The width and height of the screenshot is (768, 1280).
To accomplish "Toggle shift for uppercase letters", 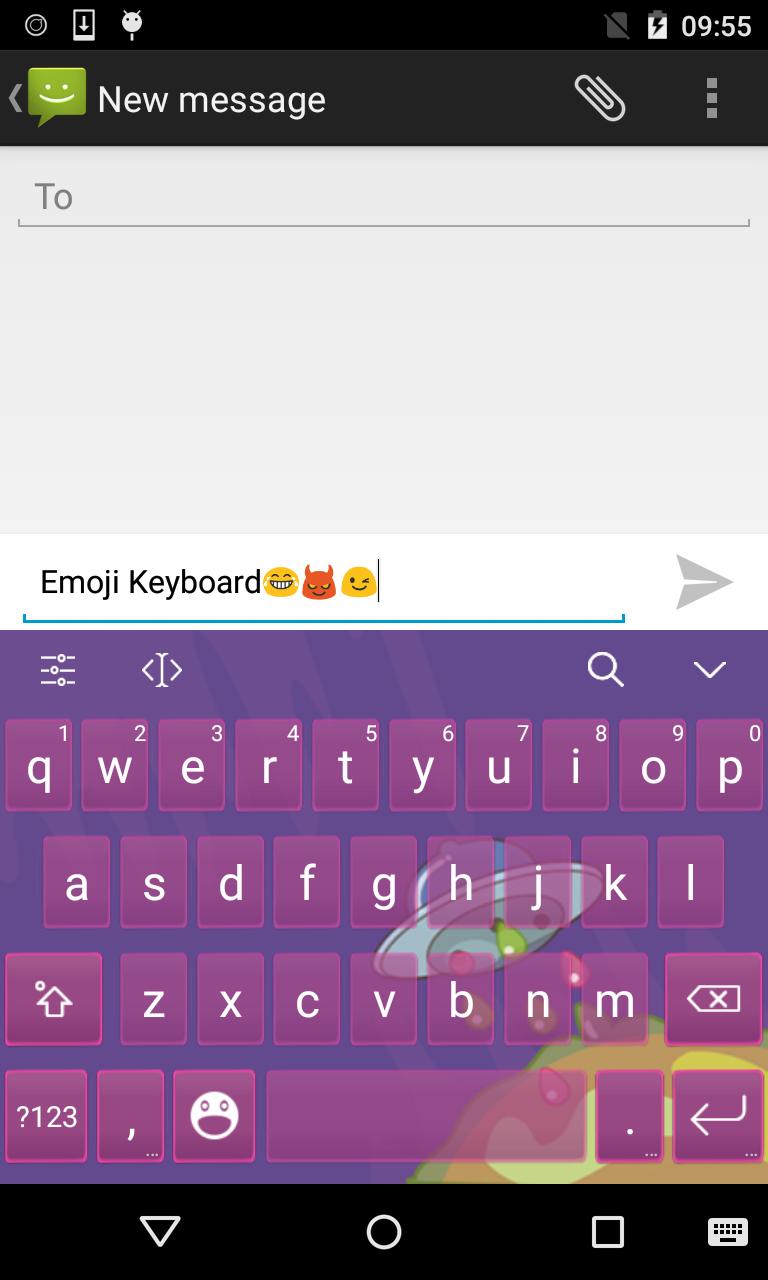I will [x=53, y=998].
